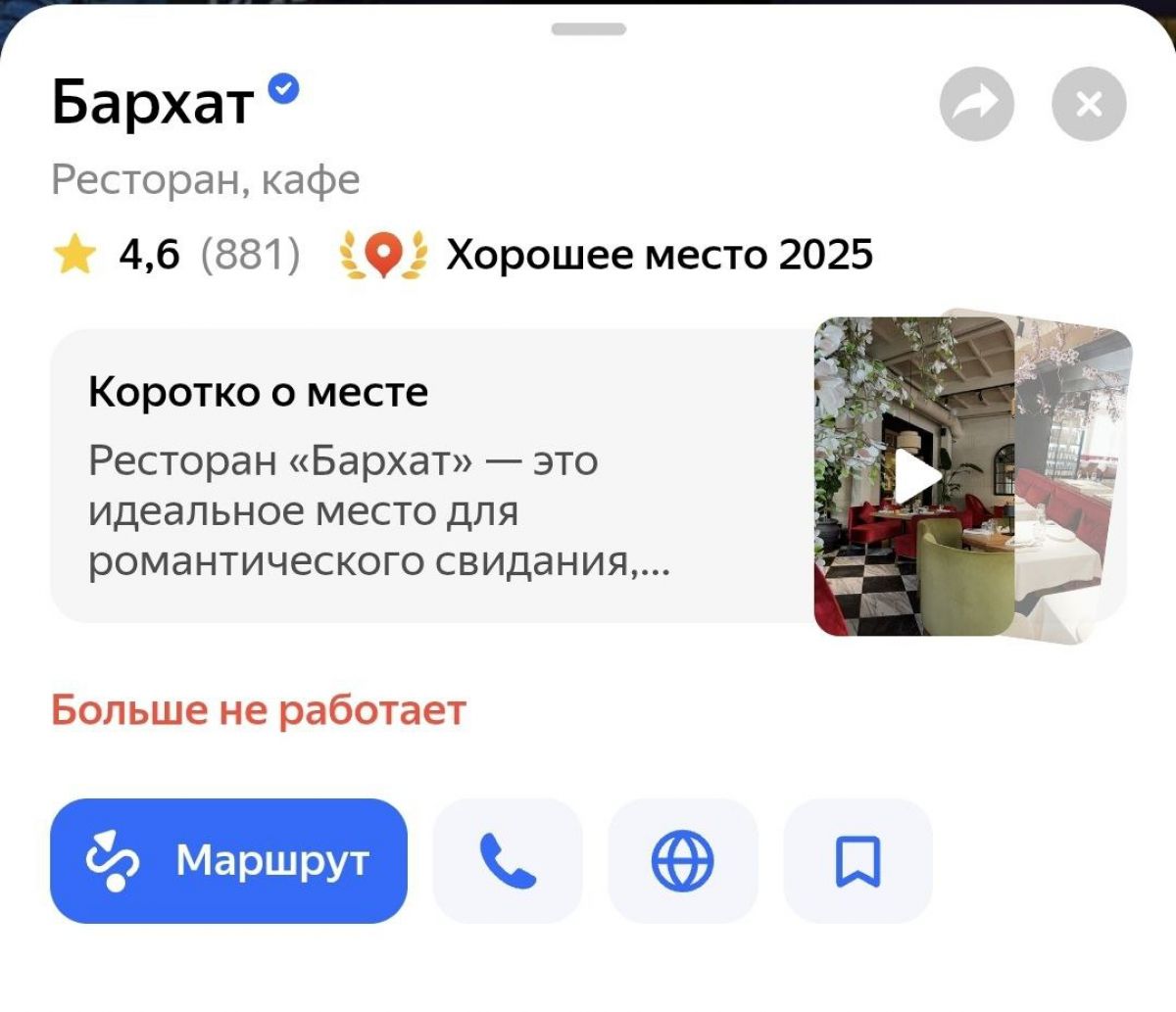Build a route with the Маршрут button
The height and width of the screenshot is (1012, 1176).
pos(228,861)
